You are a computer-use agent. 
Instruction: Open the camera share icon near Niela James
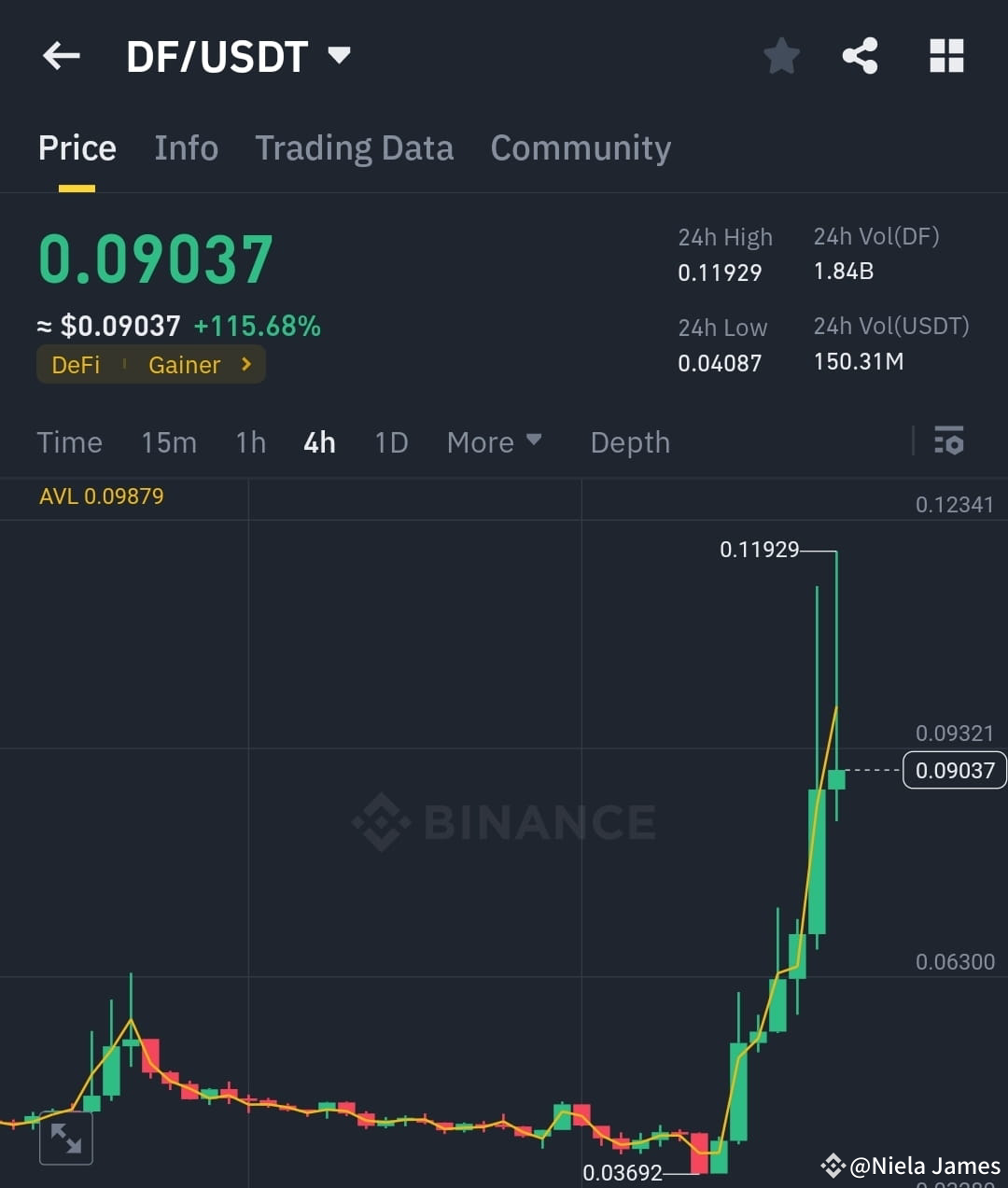coord(832,1165)
